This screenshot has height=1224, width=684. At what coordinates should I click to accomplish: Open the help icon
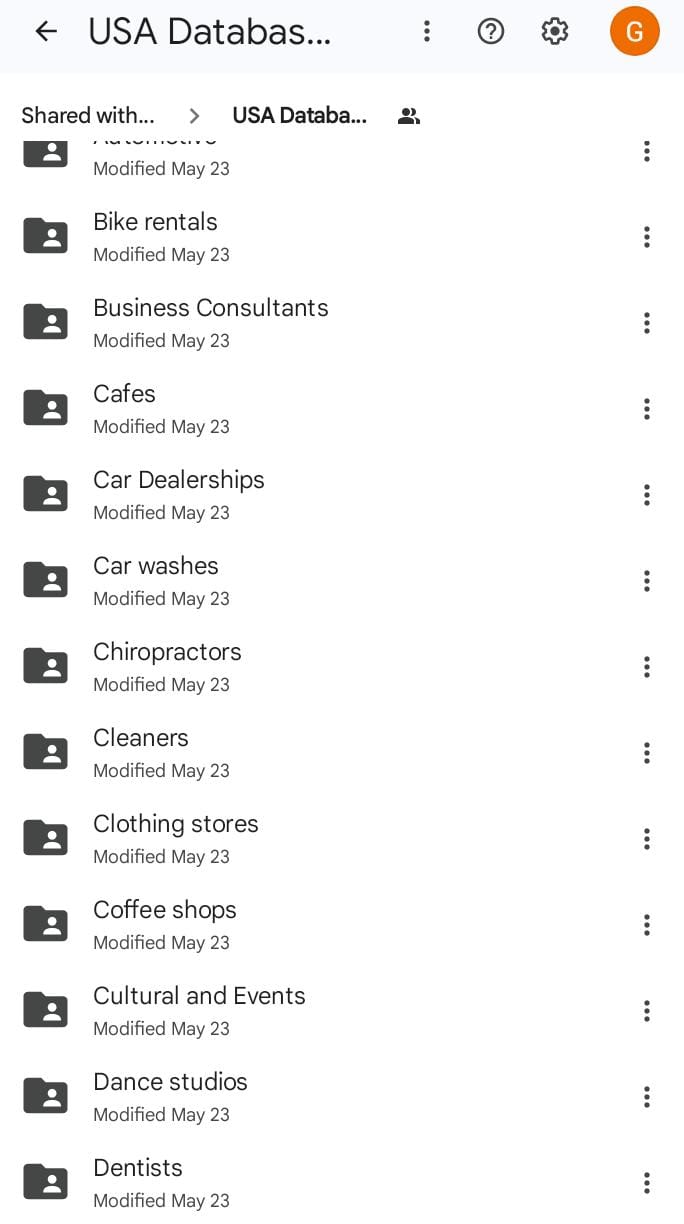click(x=490, y=31)
